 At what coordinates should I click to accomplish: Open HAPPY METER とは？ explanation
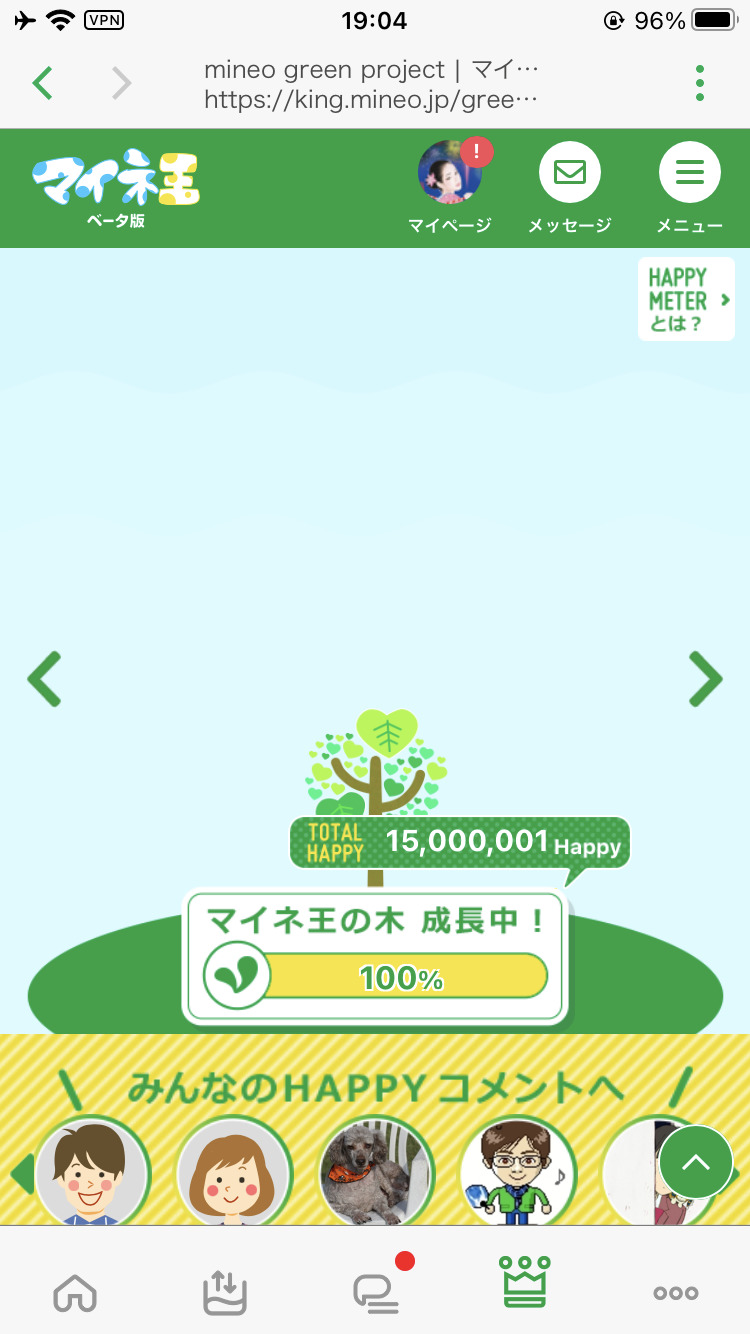pyautogui.click(x=686, y=299)
